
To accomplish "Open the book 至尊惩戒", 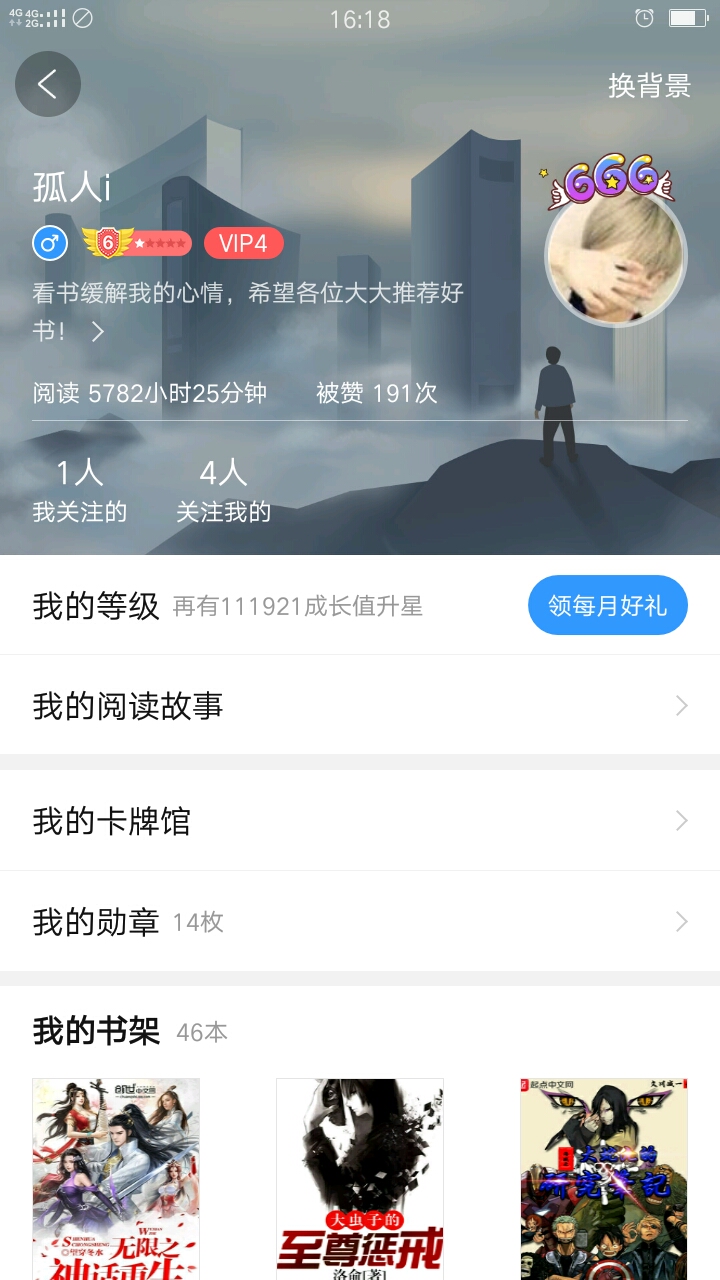I will (360, 1178).
